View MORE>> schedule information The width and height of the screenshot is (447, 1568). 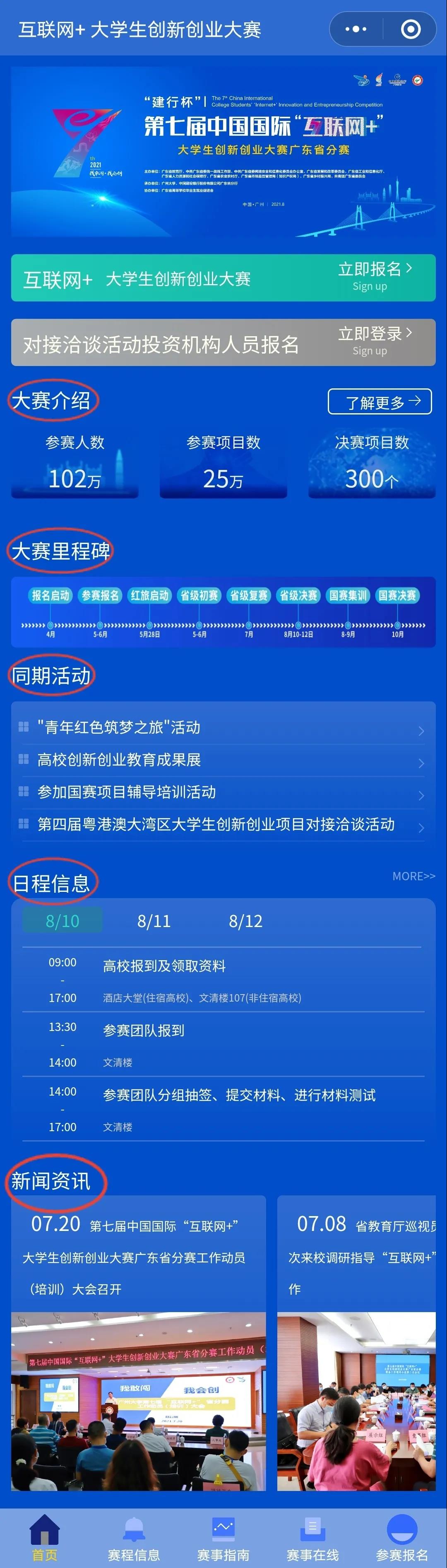413,876
